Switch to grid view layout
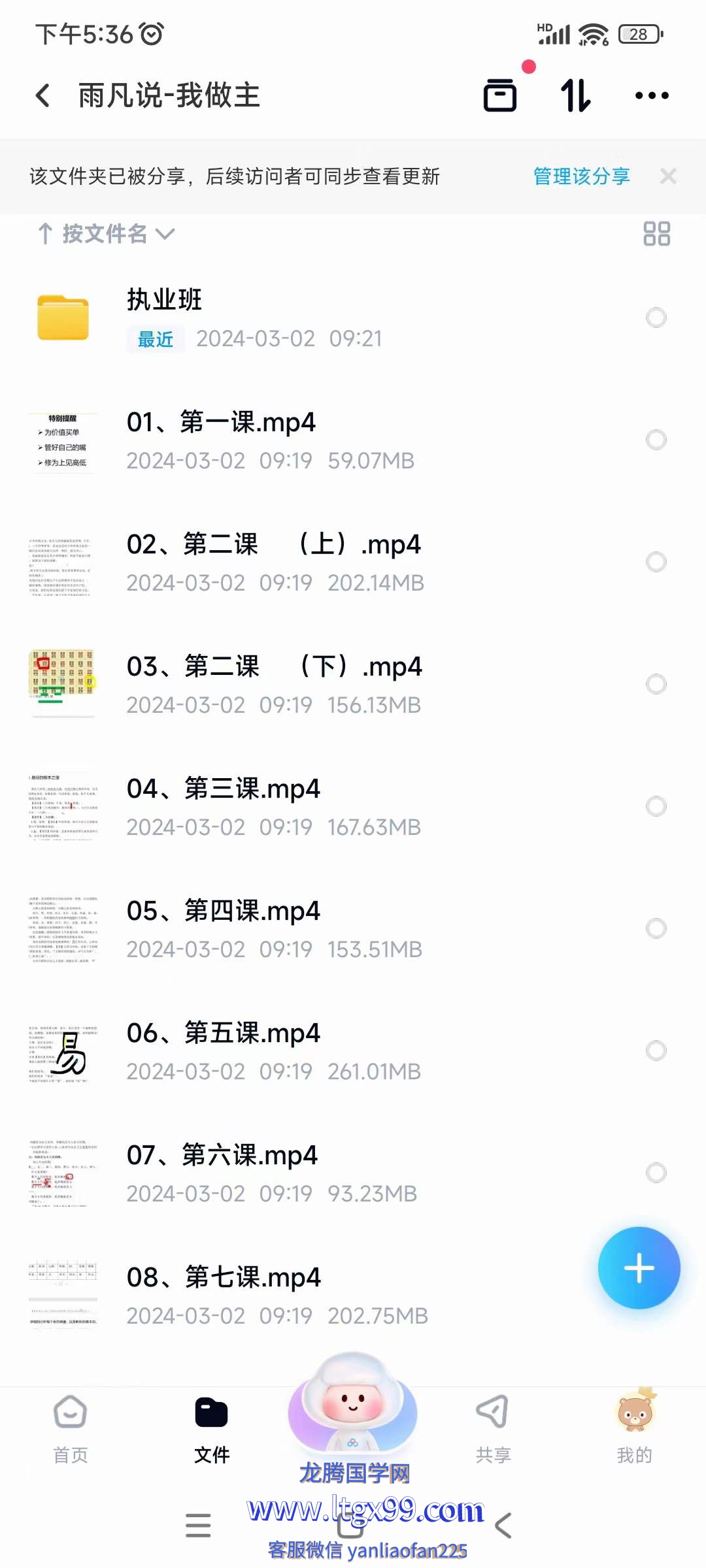 656,234
